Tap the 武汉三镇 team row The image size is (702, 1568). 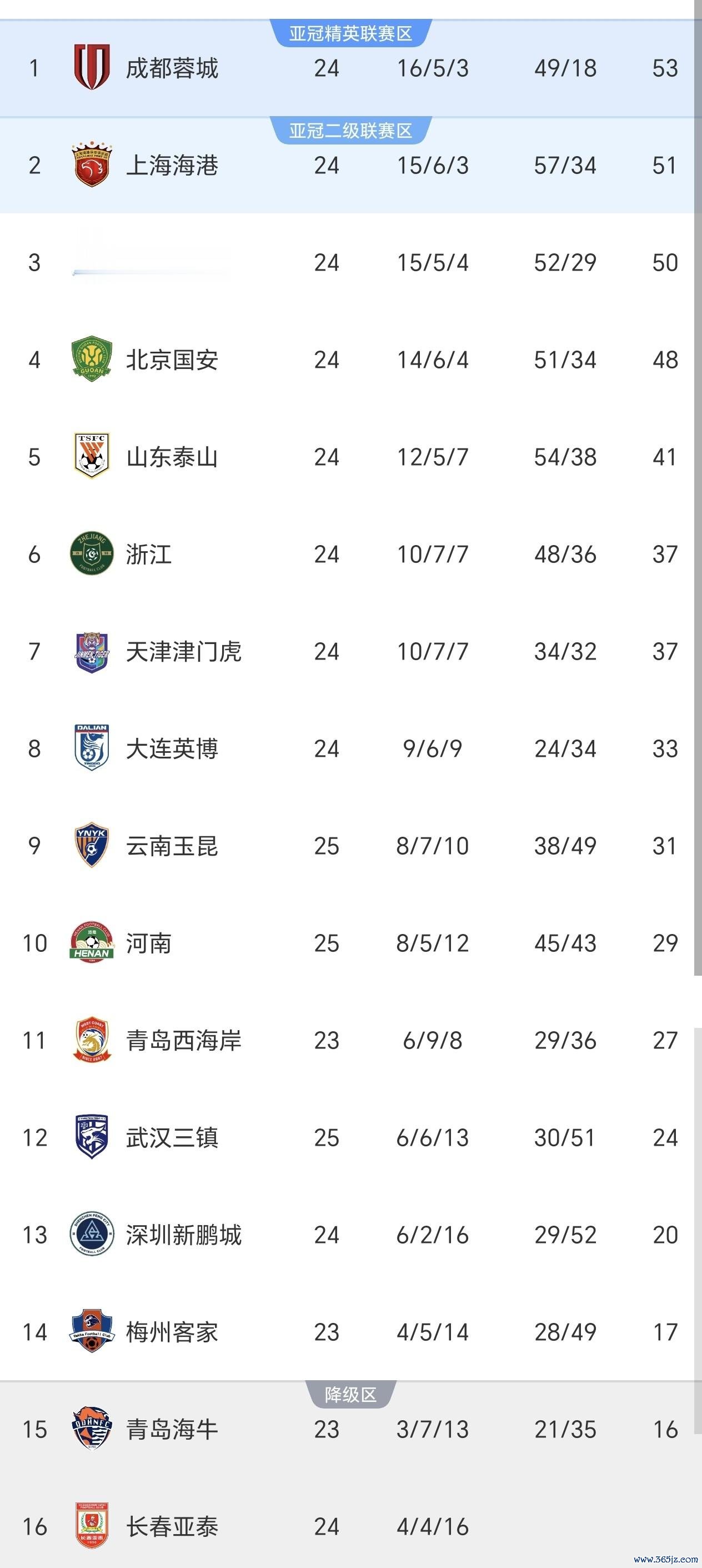[x=172, y=1137]
